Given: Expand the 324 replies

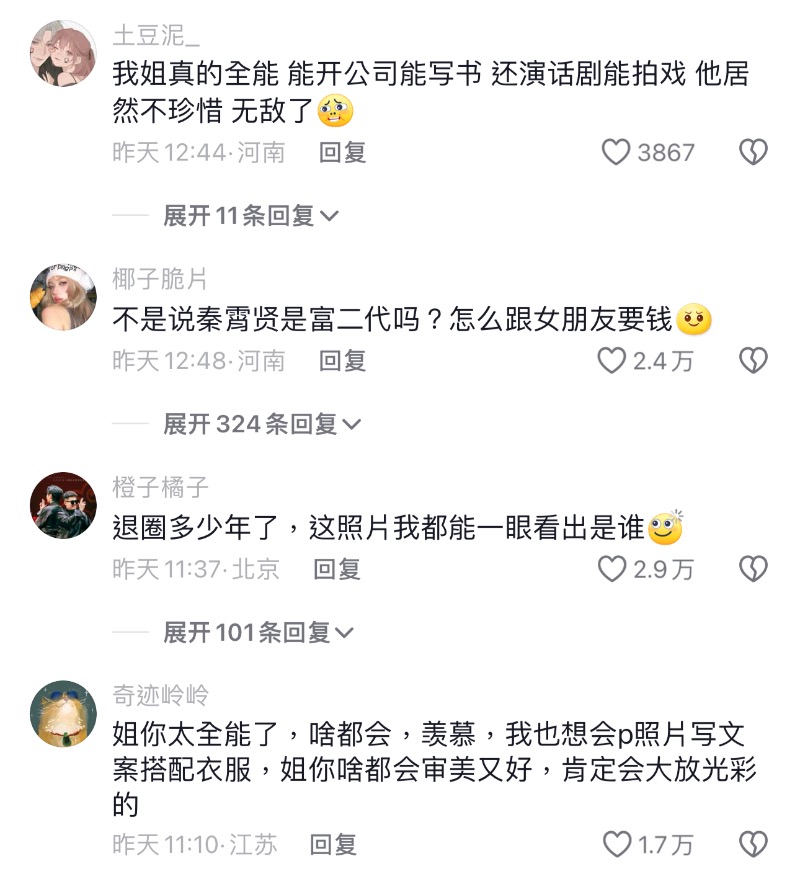Looking at the screenshot, I should pyautogui.click(x=262, y=424).
